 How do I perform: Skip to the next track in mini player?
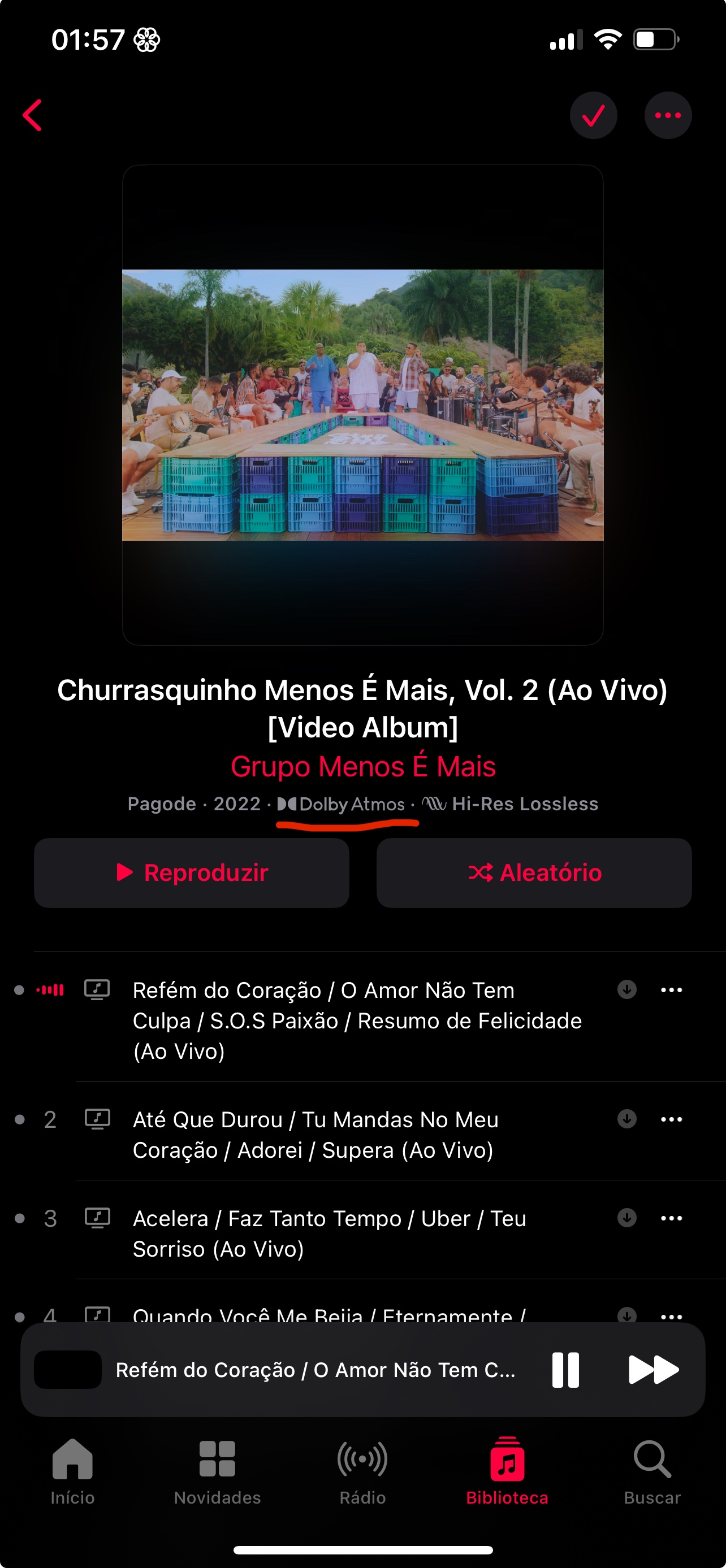pos(653,1370)
